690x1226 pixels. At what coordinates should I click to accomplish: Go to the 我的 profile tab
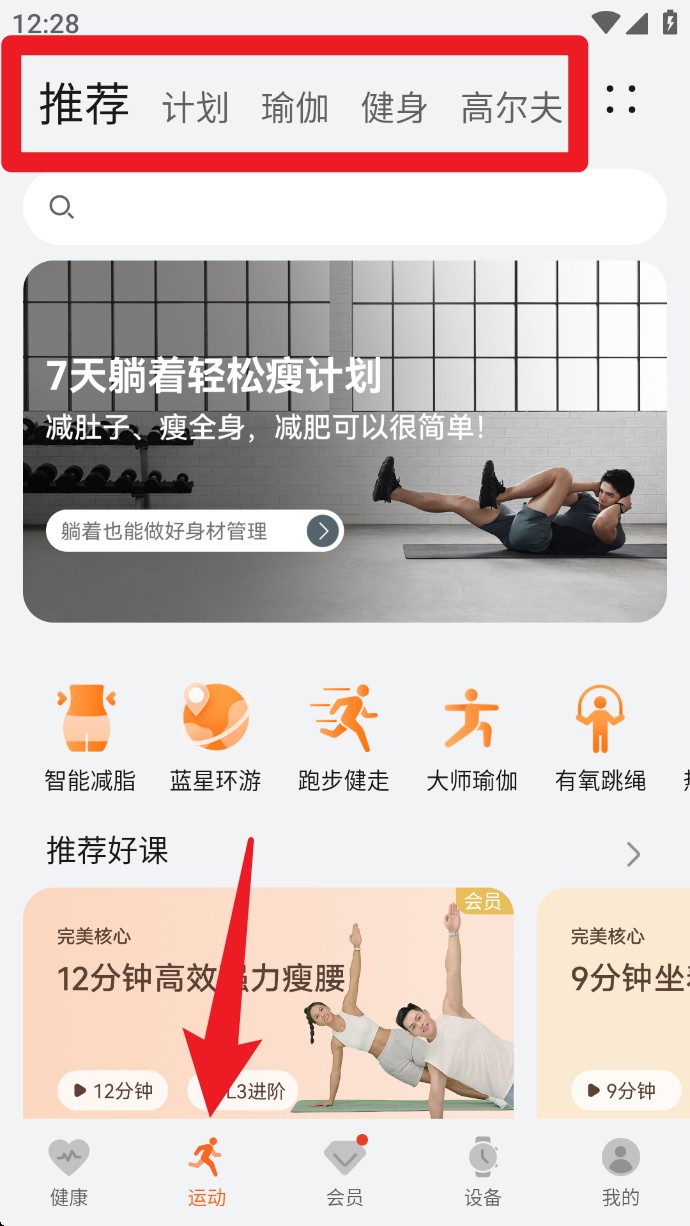tap(620, 1172)
